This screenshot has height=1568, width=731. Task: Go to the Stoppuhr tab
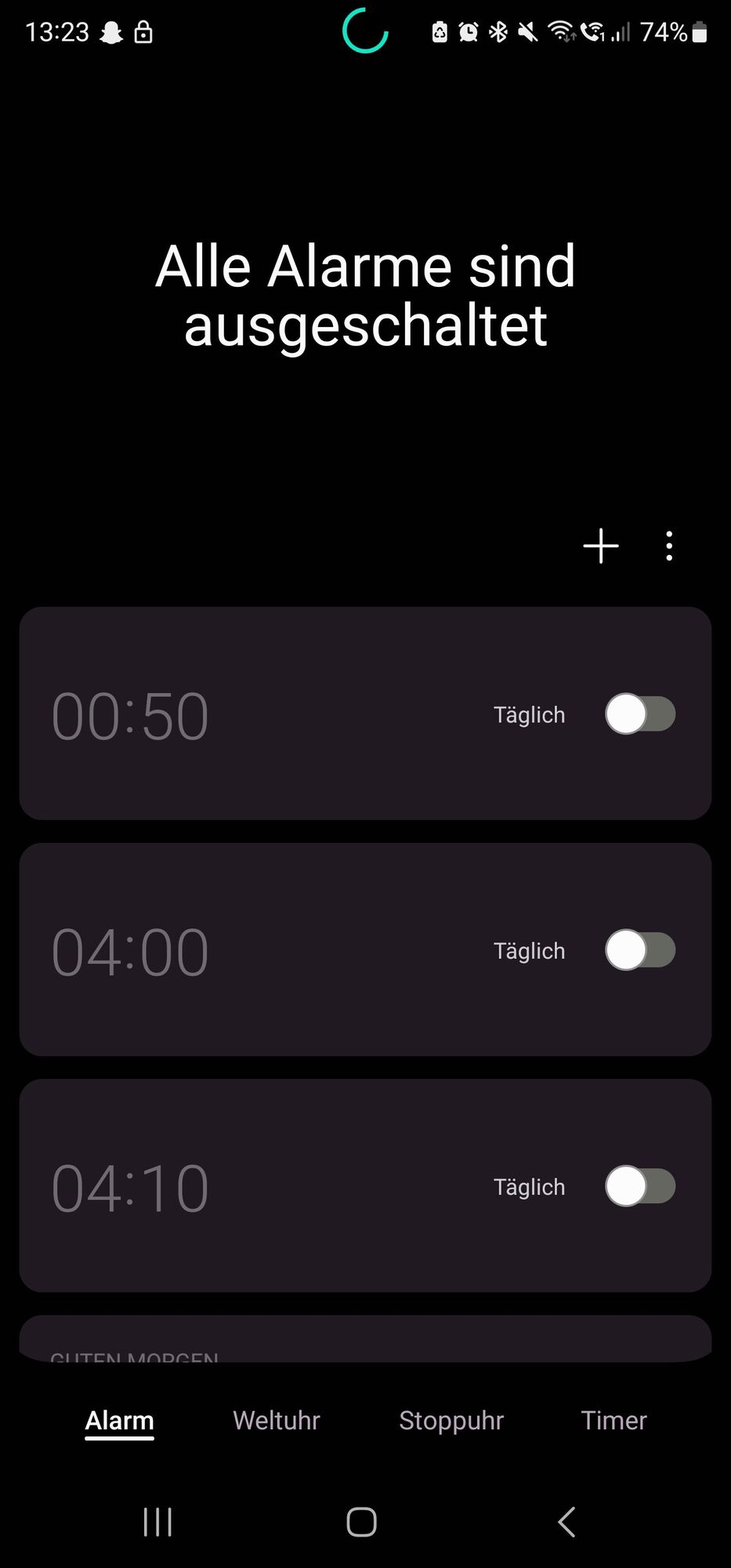451,1421
